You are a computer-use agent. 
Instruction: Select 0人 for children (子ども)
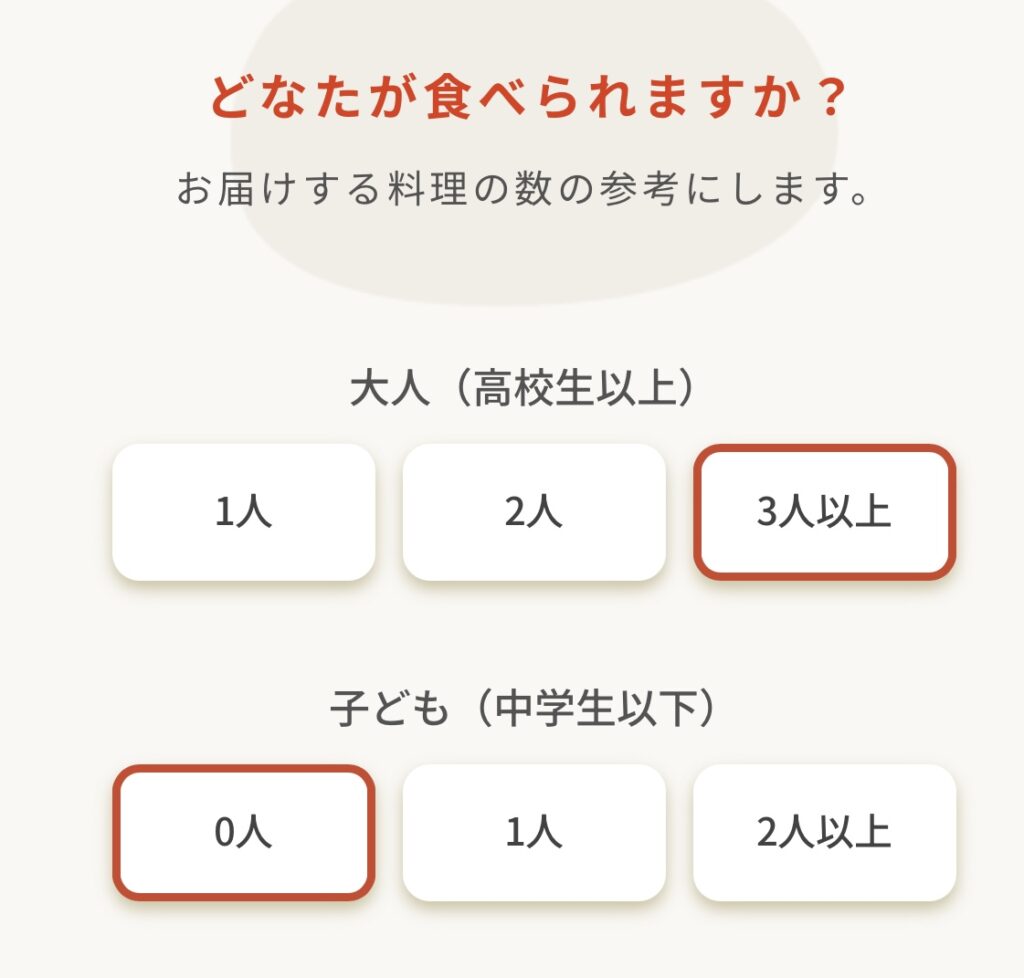[x=243, y=832]
